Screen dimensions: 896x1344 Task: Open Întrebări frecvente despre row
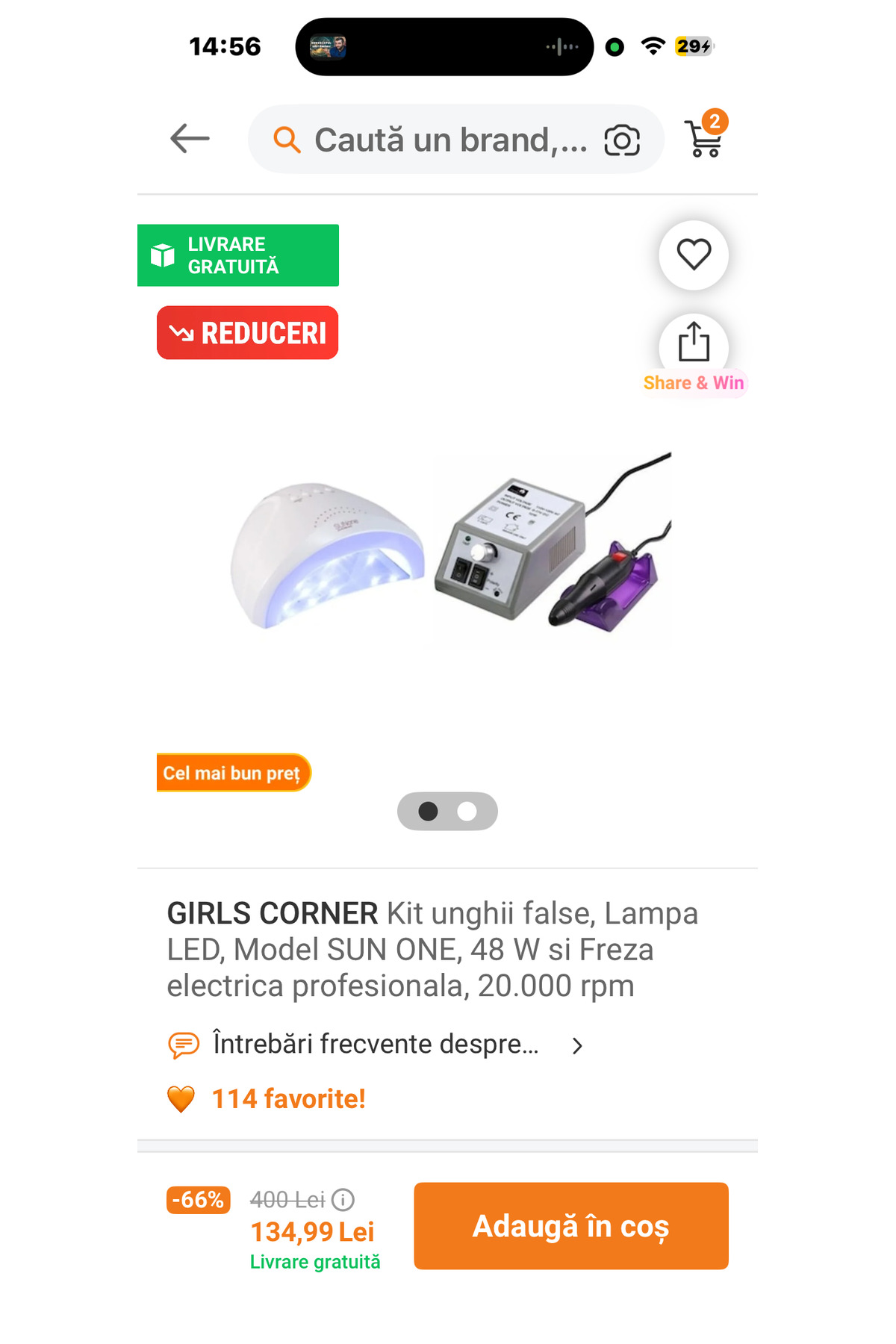pyautogui.click(x=376, y=1045)
